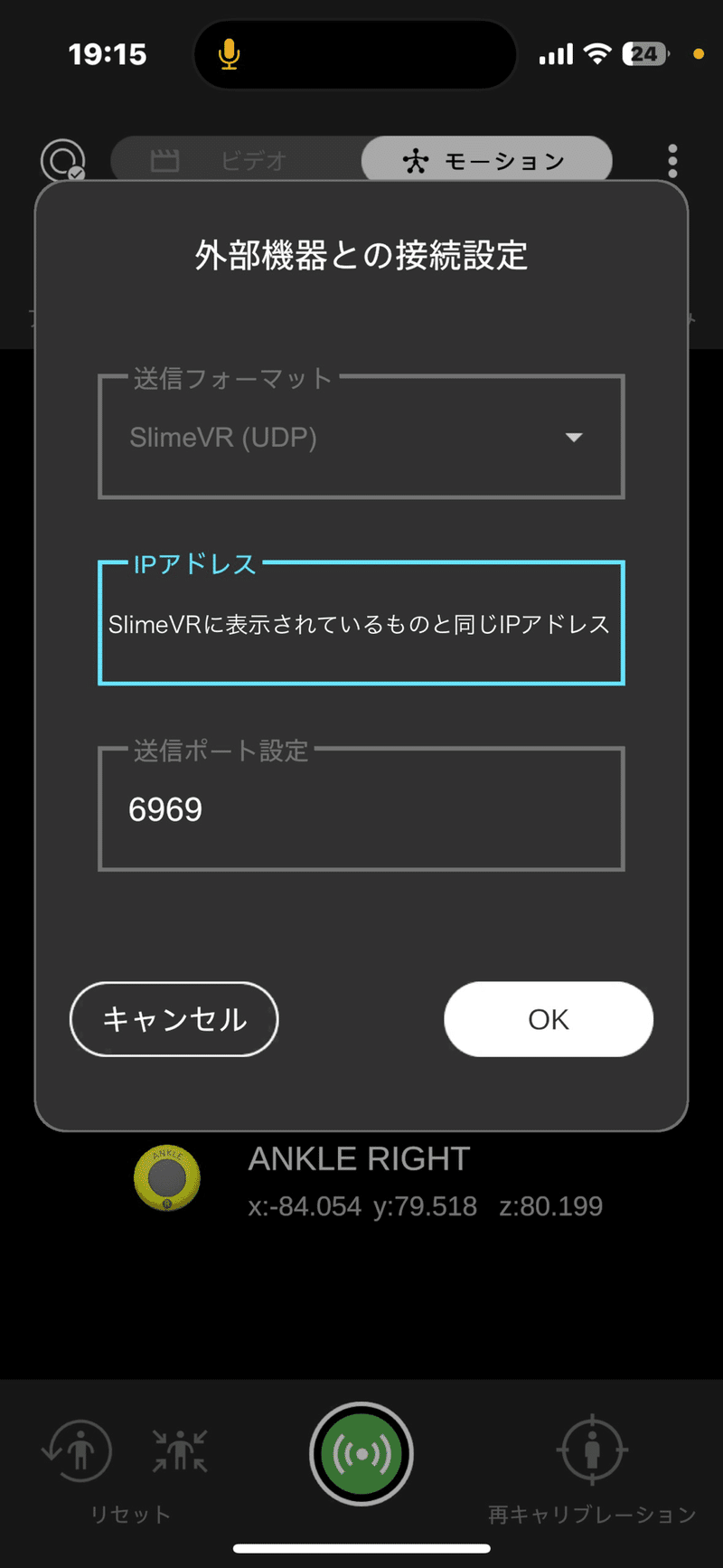Select the reset pose icon labeled リセット

tap(80, 1451)
